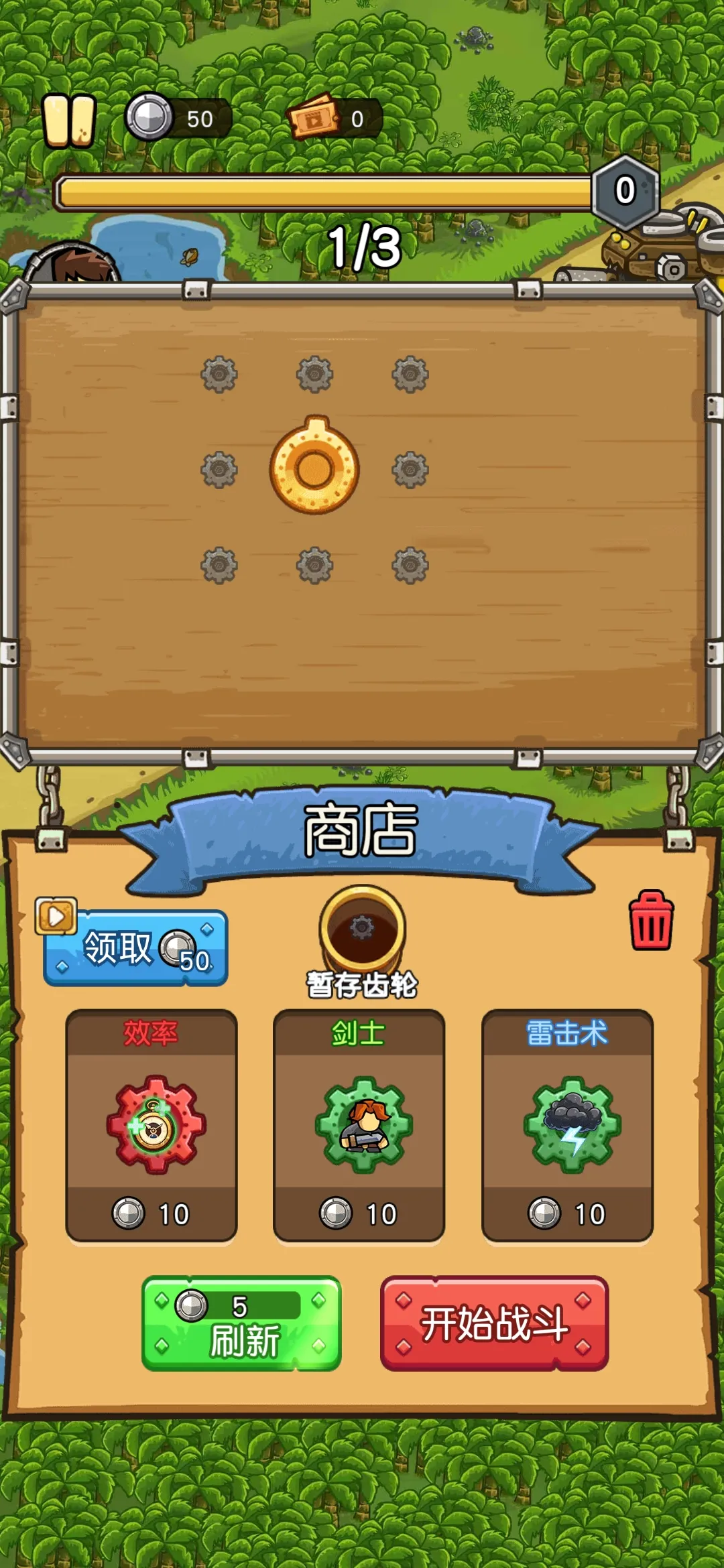Refresh shop with 刷新 button
Image resolution: width=724 pixels, height=1568 pixels.
(241, 1323)
